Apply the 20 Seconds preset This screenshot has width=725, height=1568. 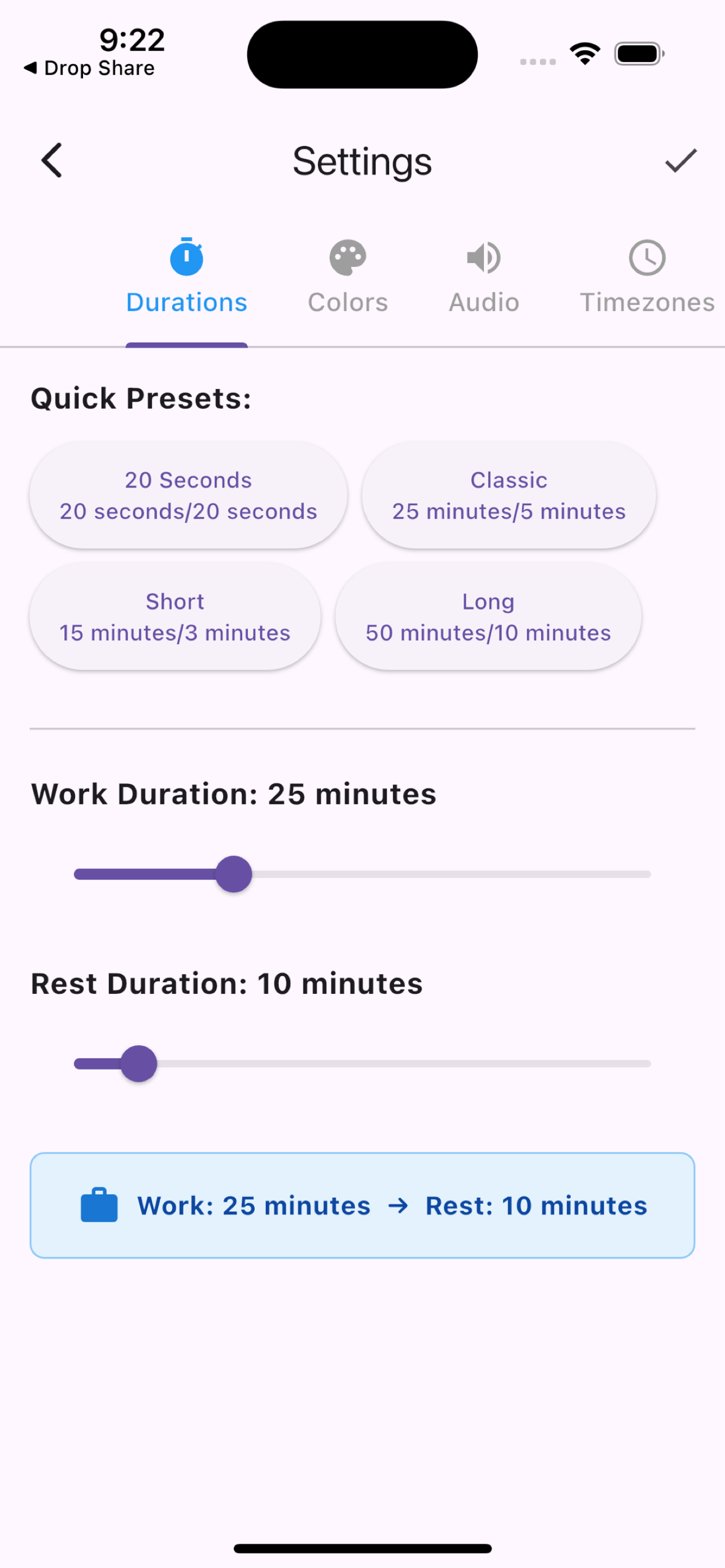(187, 494)
